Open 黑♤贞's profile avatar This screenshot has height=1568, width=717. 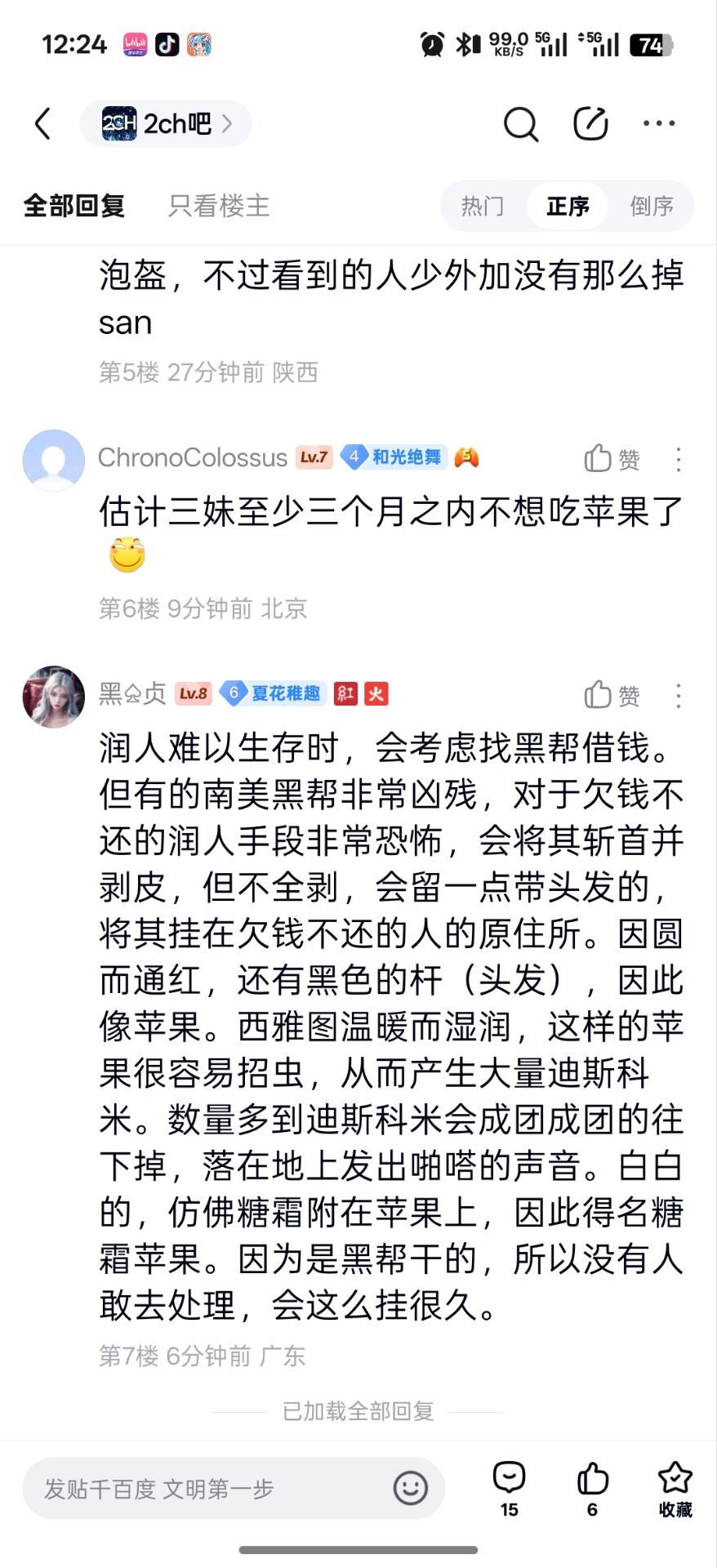click(54, 696)
